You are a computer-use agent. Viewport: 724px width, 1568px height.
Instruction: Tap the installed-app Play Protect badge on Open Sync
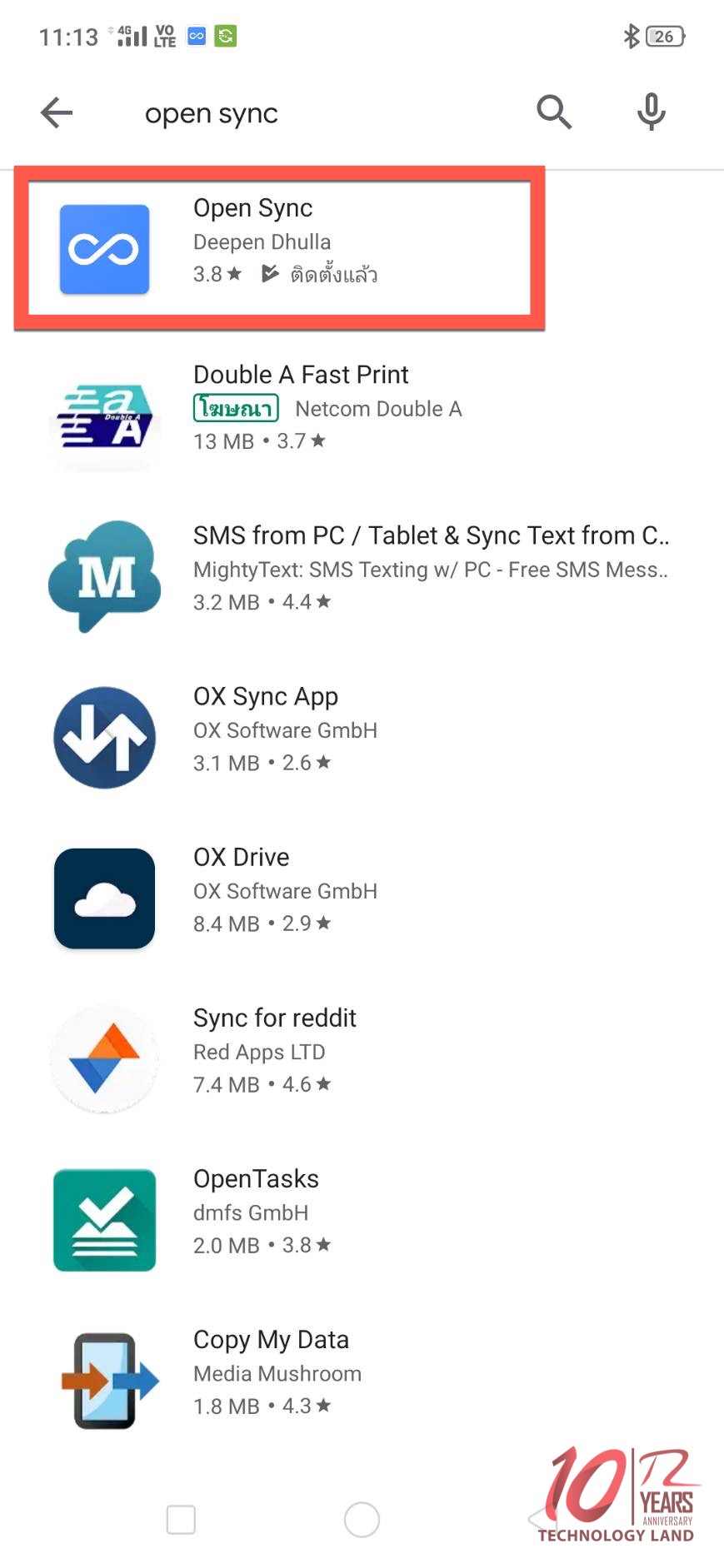[268, 275]
